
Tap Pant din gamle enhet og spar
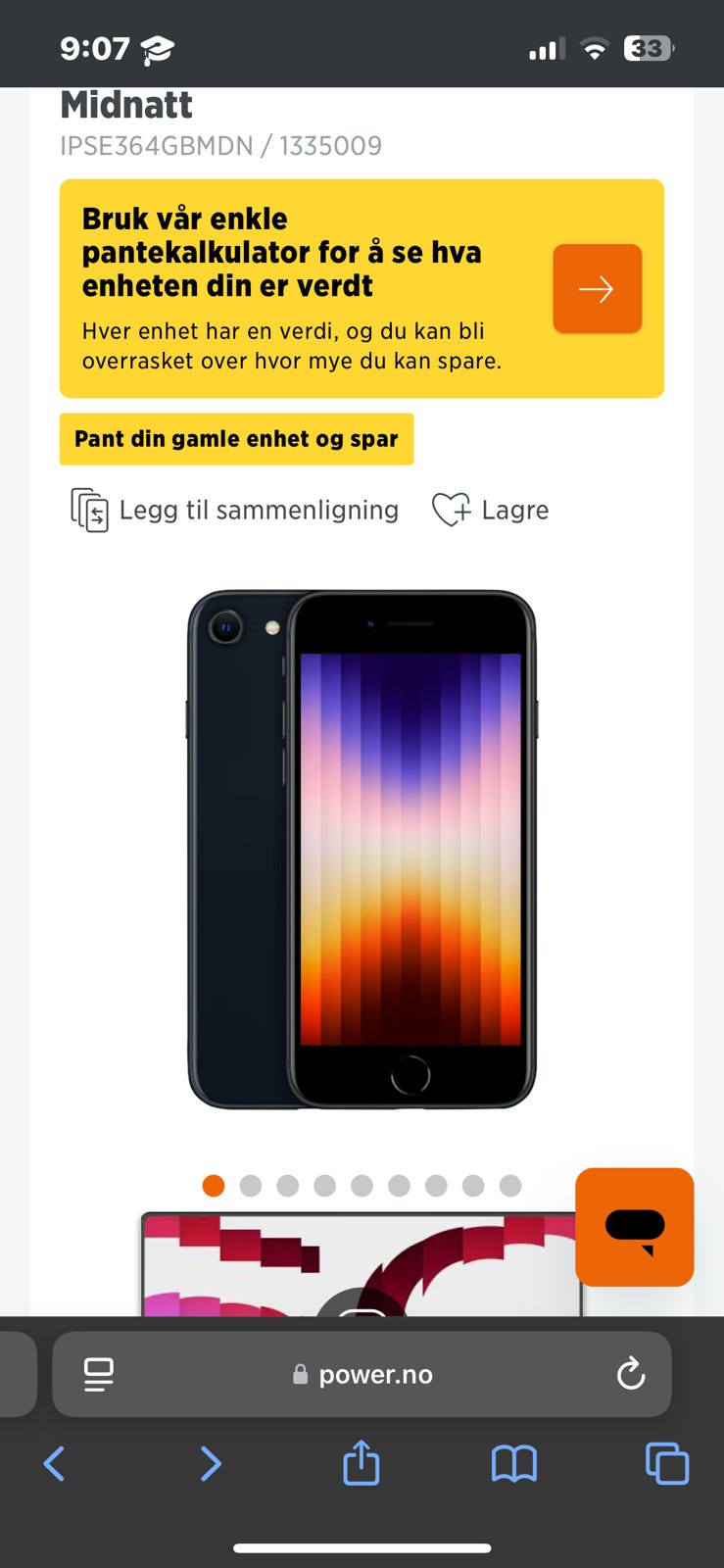point(236,439)
